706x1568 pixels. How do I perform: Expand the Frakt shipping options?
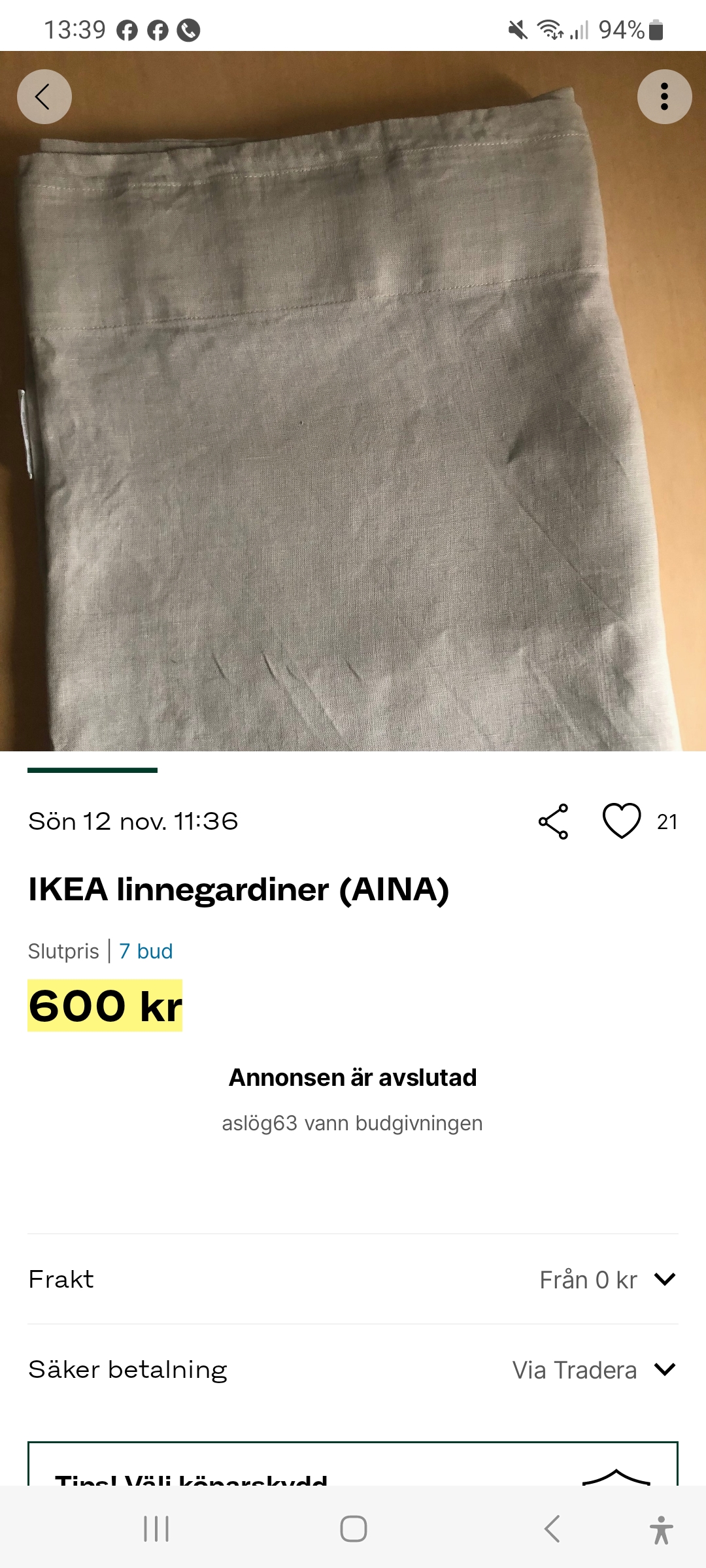[x=664, y=1279]
